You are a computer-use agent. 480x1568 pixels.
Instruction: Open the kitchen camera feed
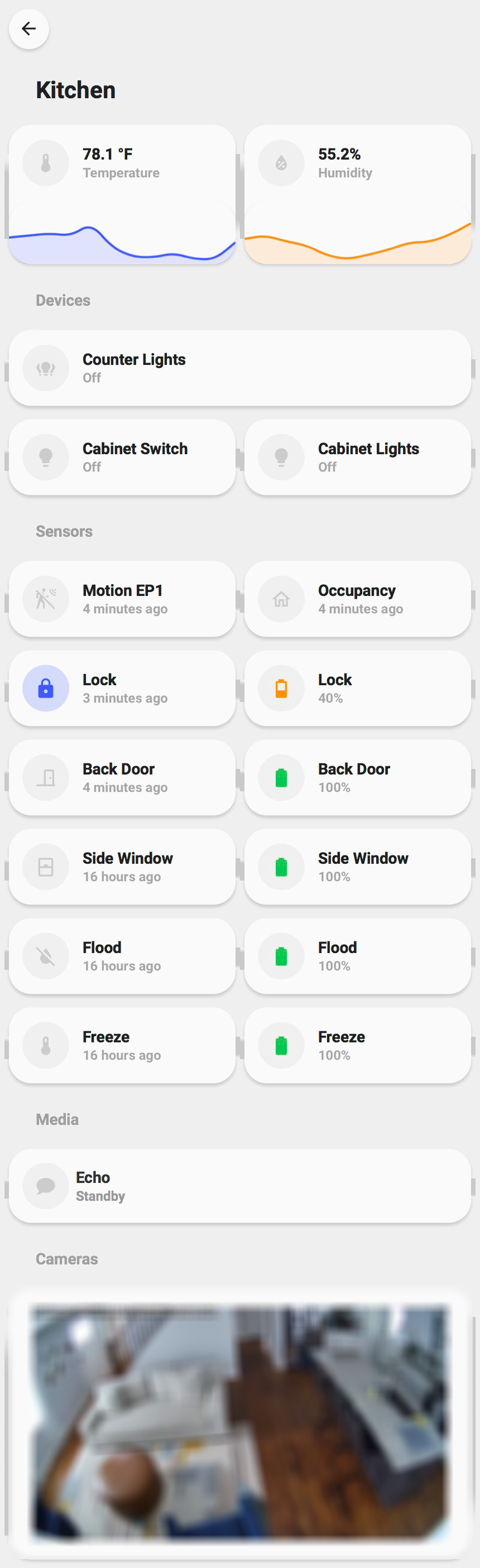click(x=240, y=1422)
